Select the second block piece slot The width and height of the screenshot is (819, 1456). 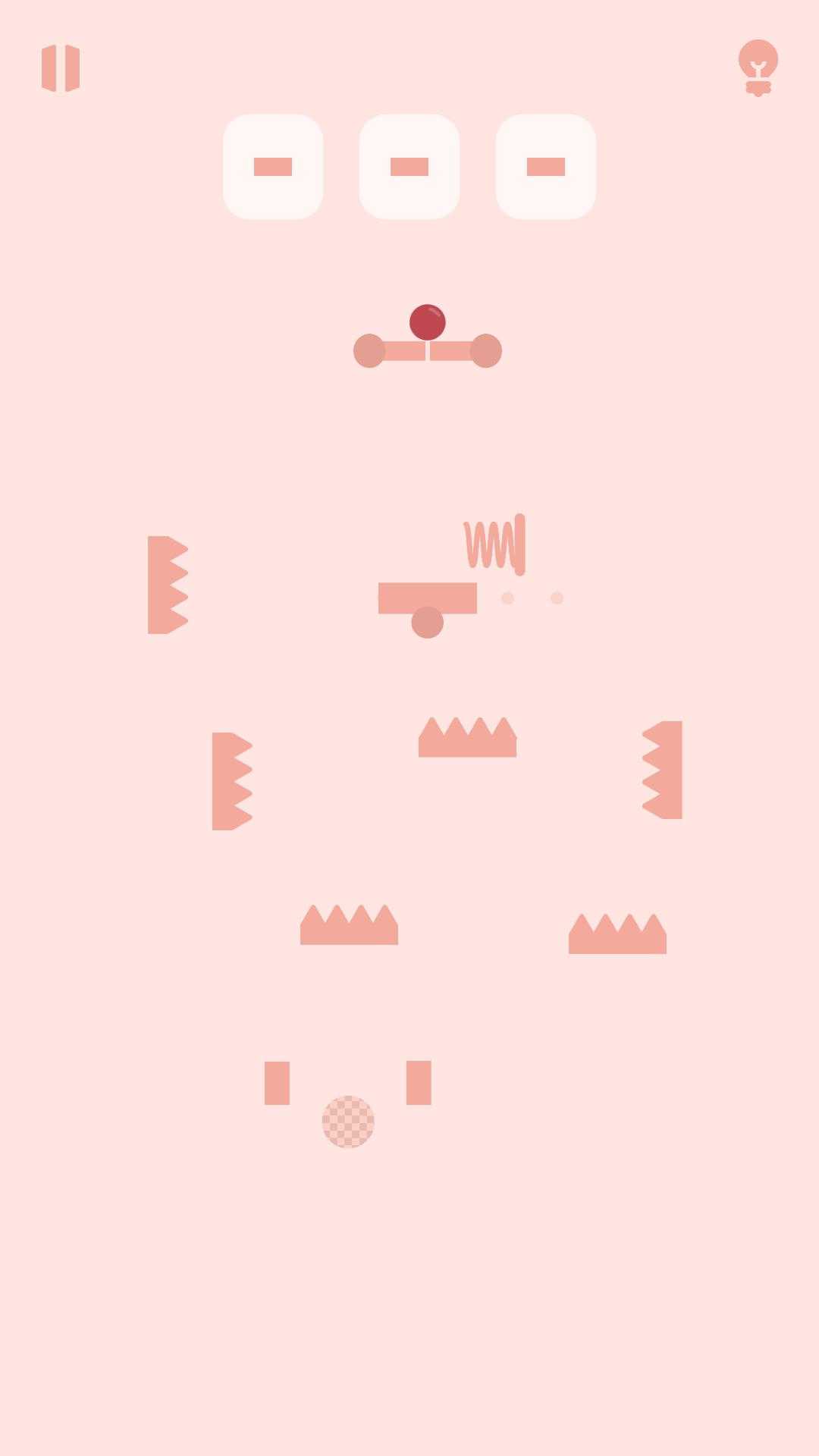(x=409, y=167)
